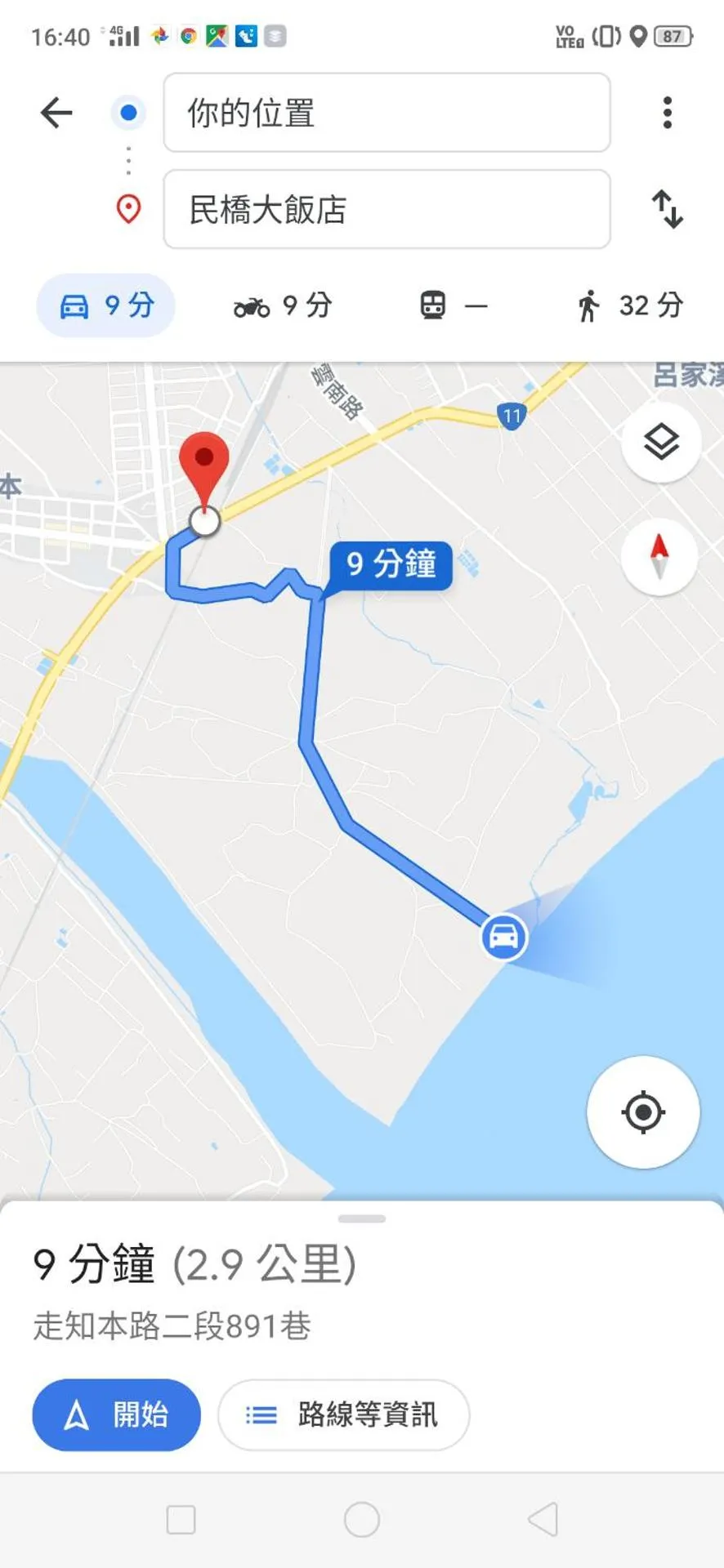Tap the compass to reset orientation
Viewport: 724px width, 1568px height.
pyautogui.click(x=659, y=556)
